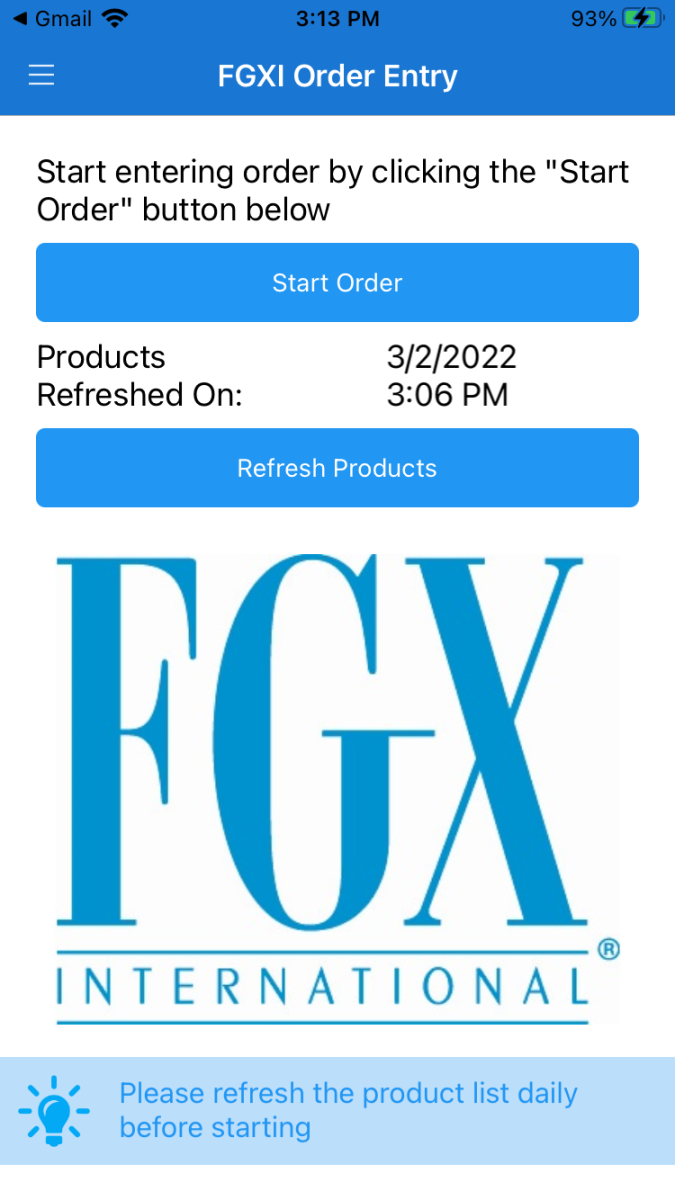Return to Gmail via status bar back link

[x=52, y=19]
